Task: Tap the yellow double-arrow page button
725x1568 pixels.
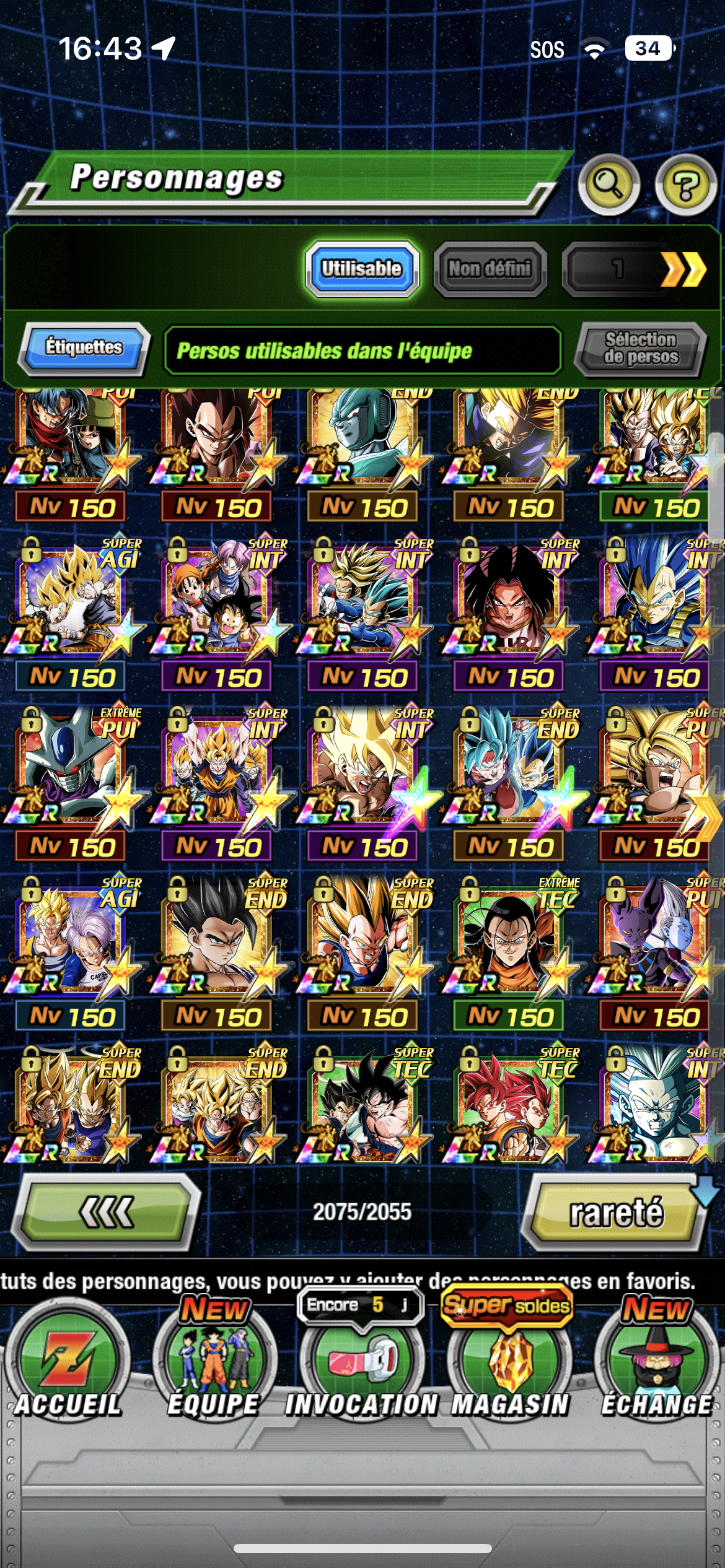Action: point(682,269)
